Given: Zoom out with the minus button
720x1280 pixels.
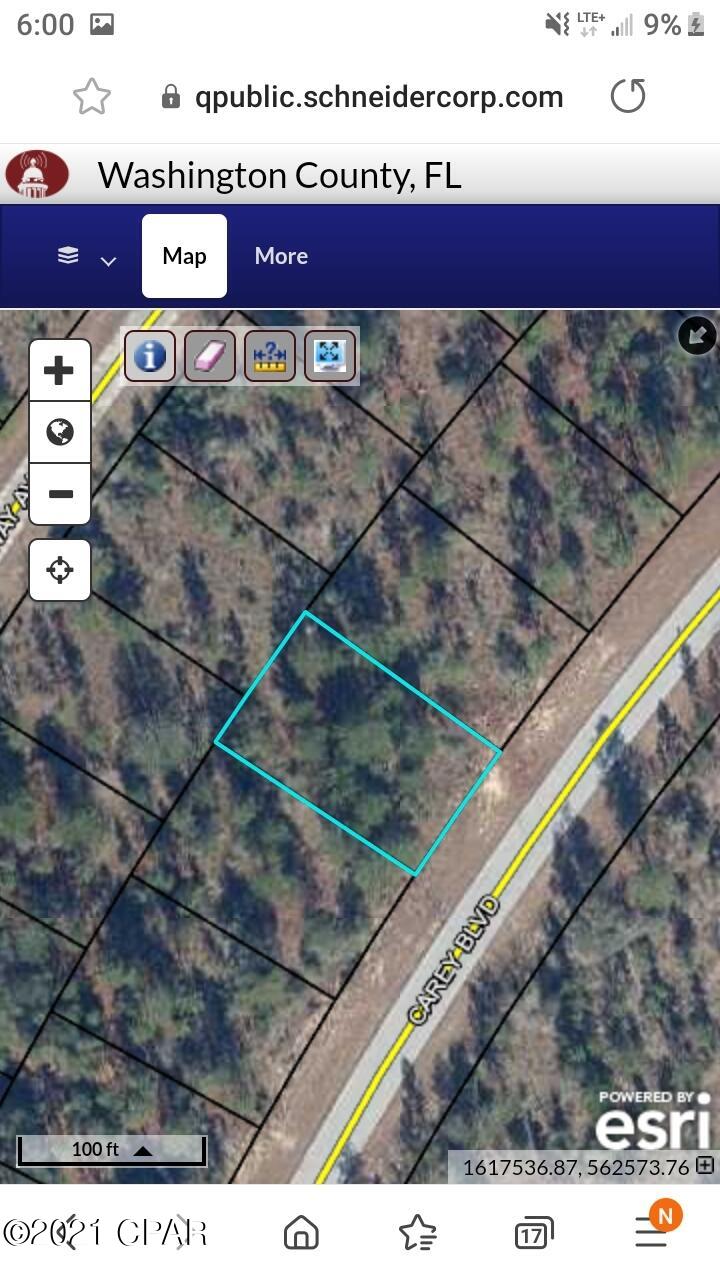Looking at the screenshot, I should coord(60,494).
